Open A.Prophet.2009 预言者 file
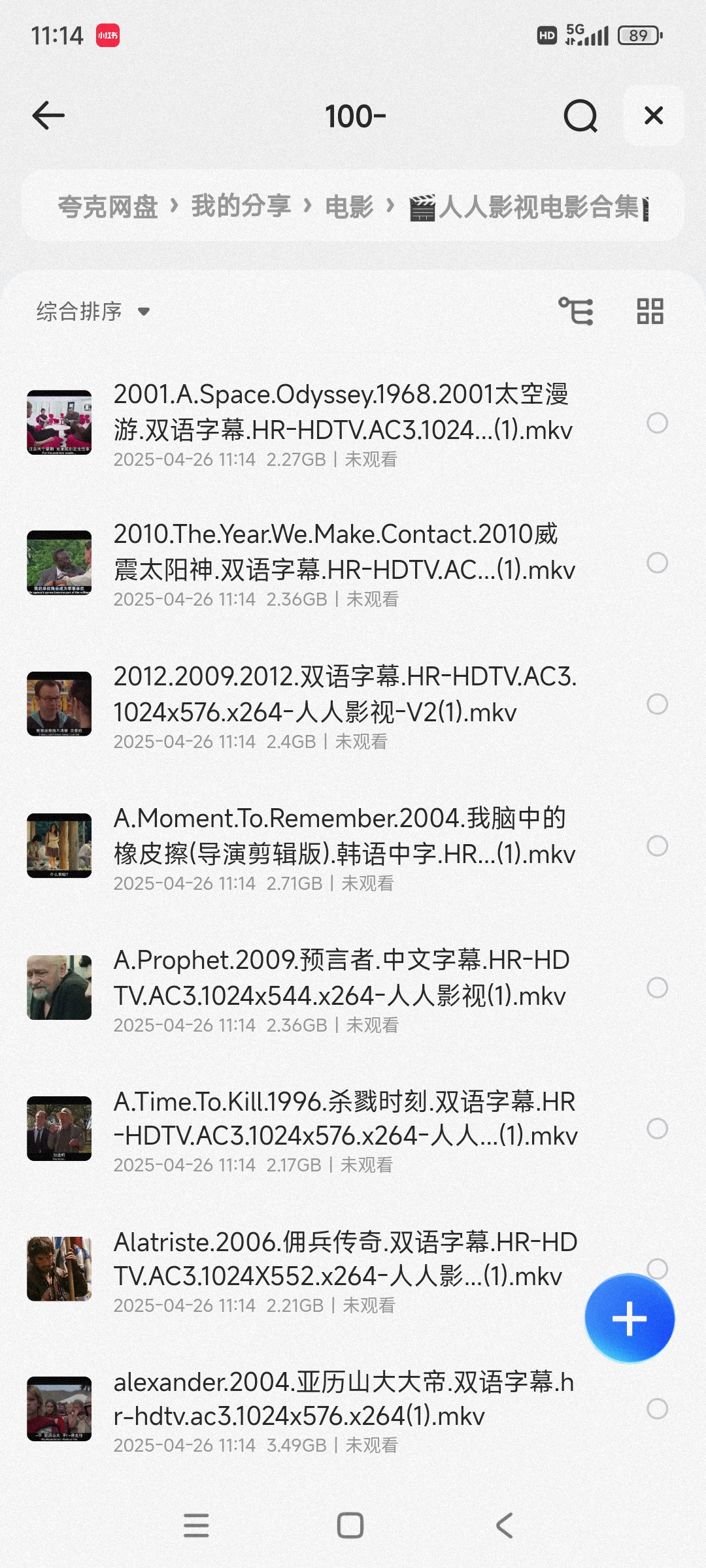This screenshot has height=1568, width=706. [x=340, y=978]
